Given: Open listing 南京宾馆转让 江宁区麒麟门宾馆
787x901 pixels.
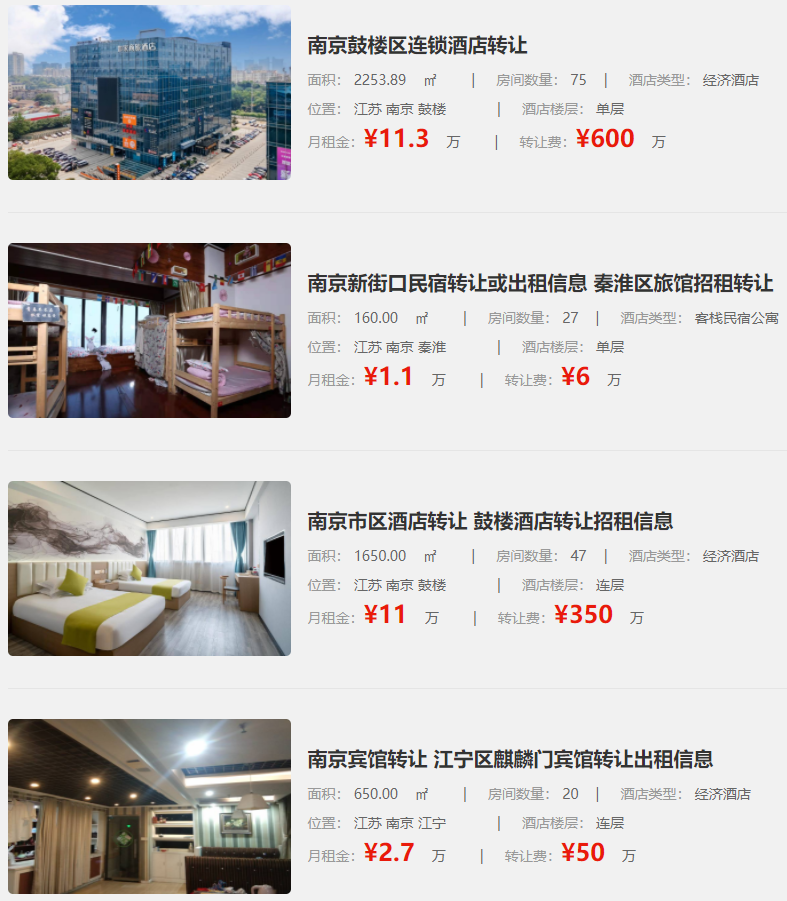Looking at the screenshot, I should point(510,760).
